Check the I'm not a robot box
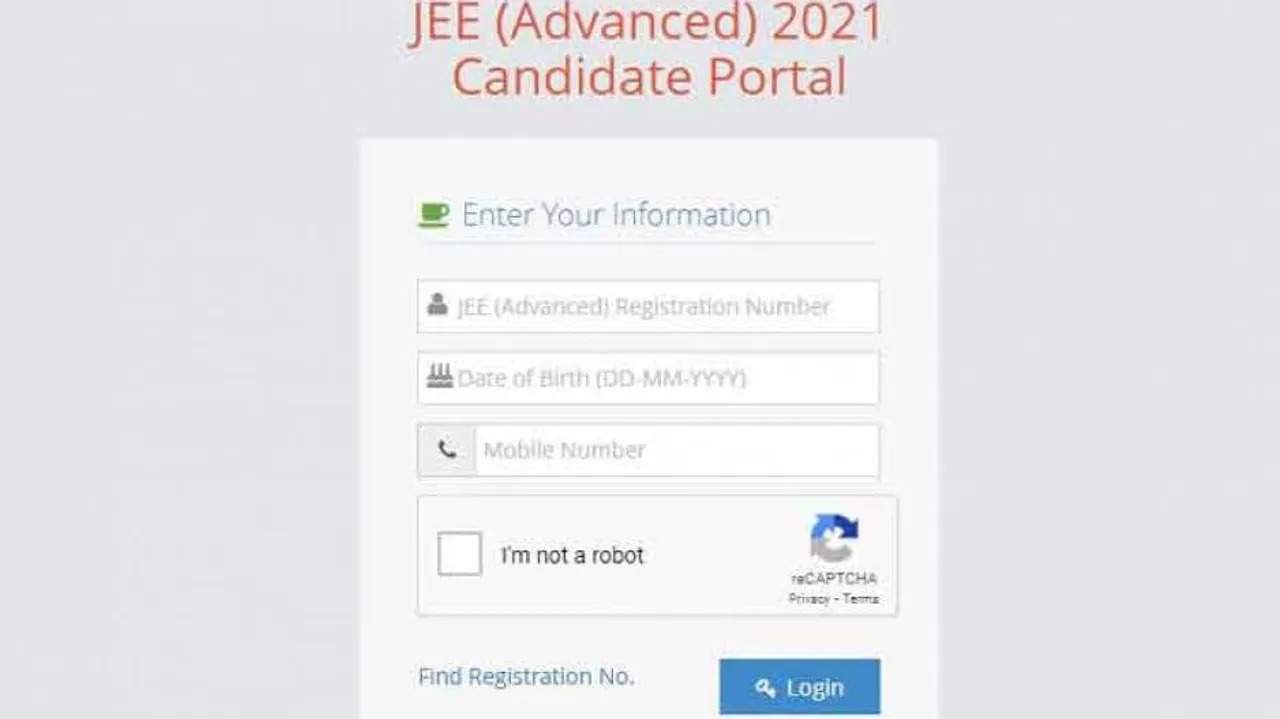 pos(460,555)
